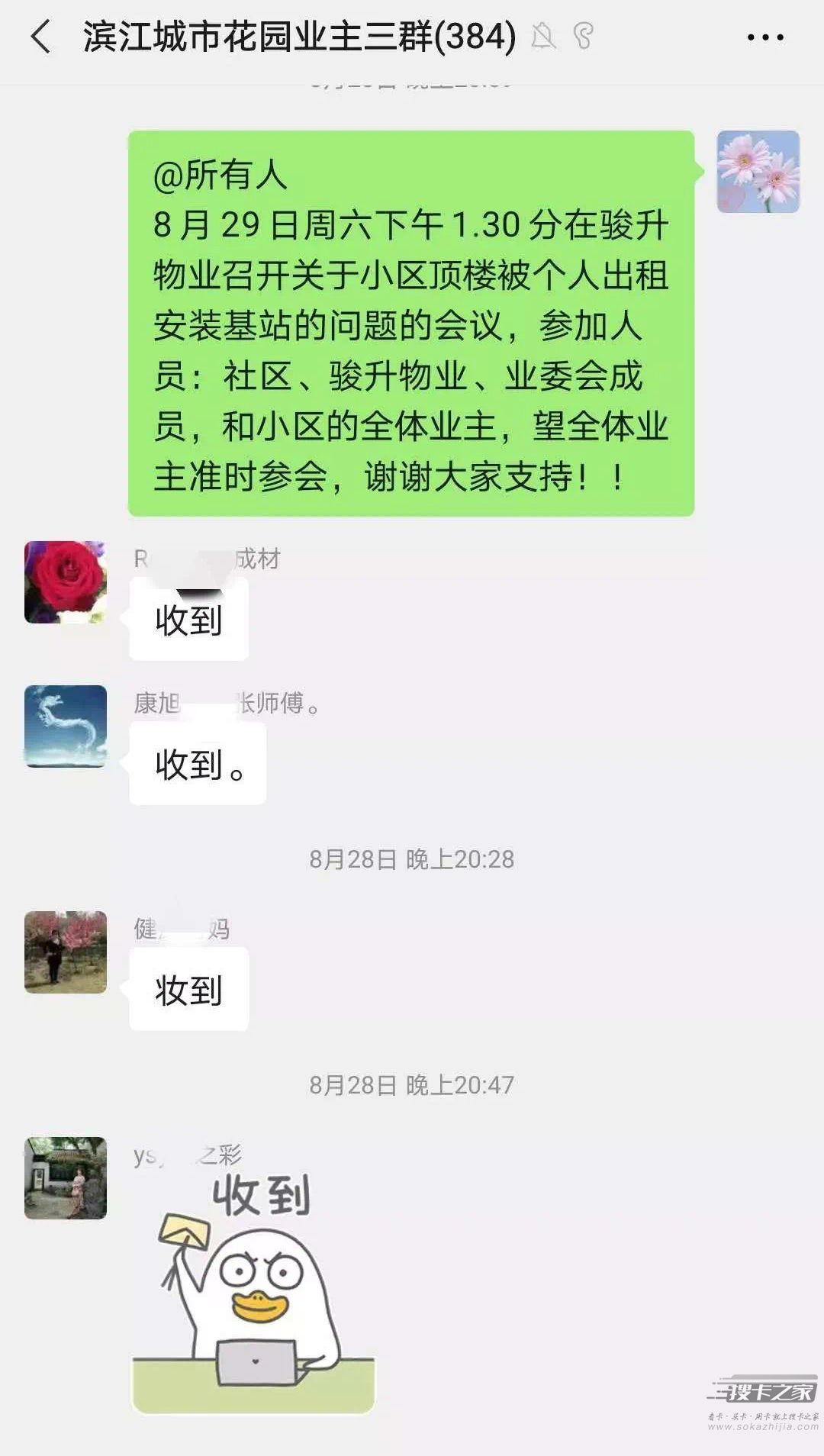This screenshot has width=824, height=1456.
Task: Open the red rose avatar profile
Action: click(x=66, y=582)
